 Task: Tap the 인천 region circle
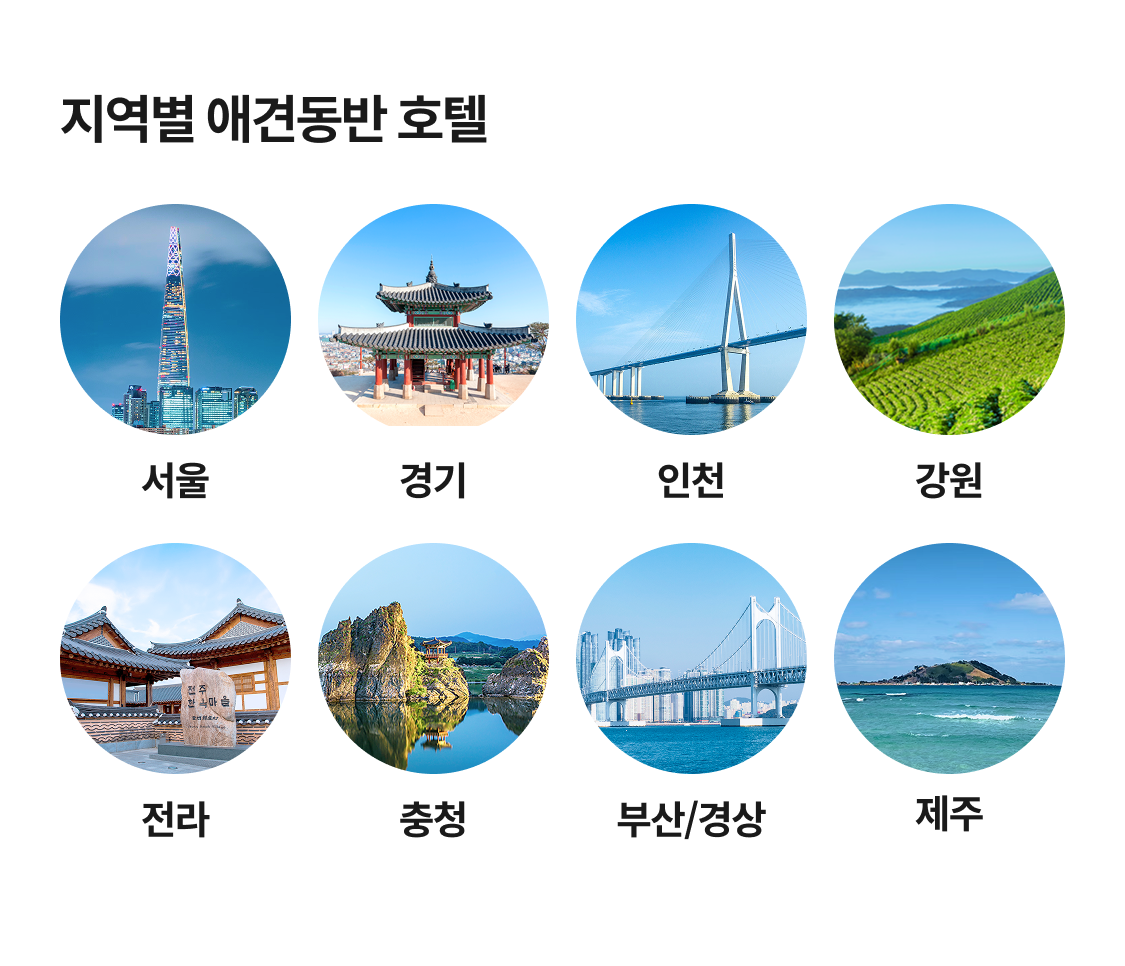(691, 320)
